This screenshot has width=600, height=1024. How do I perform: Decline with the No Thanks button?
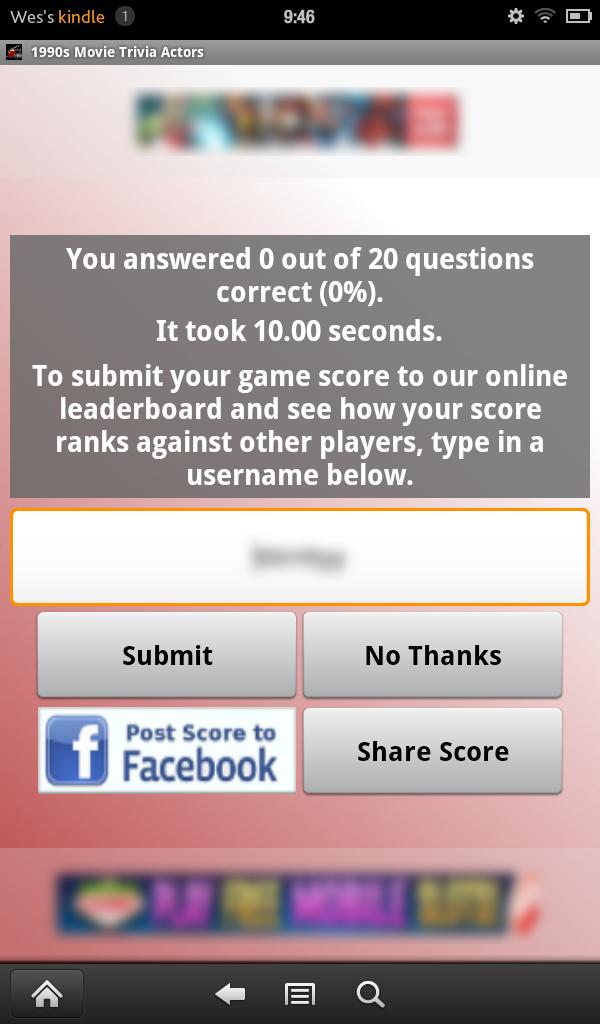[x=432, y=655]
